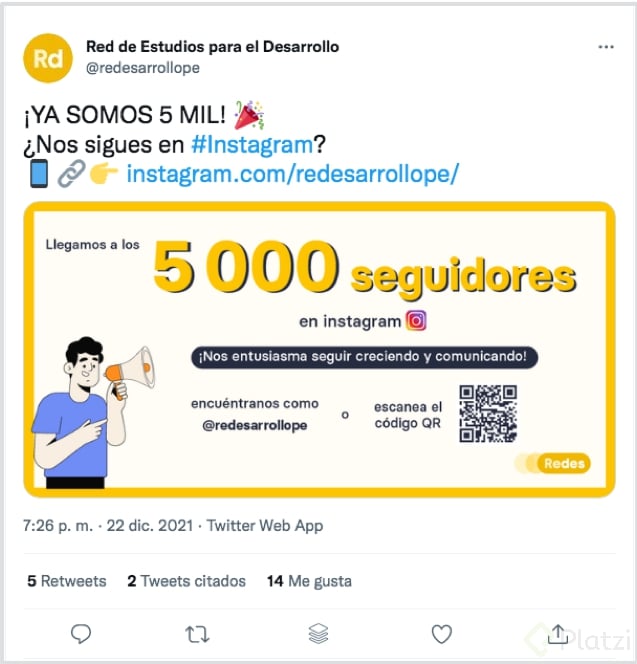The height and width of the screenshot is (664, 637).
Task: Open the Twitter Web App source link
Action: coord(266,525)
